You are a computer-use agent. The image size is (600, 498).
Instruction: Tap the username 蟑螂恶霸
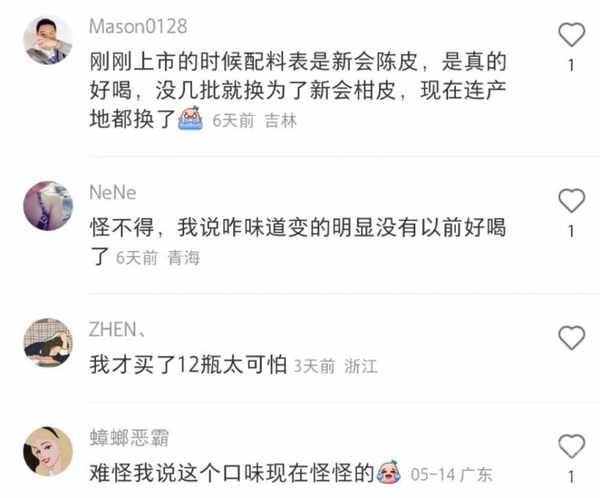pos(129,437)
